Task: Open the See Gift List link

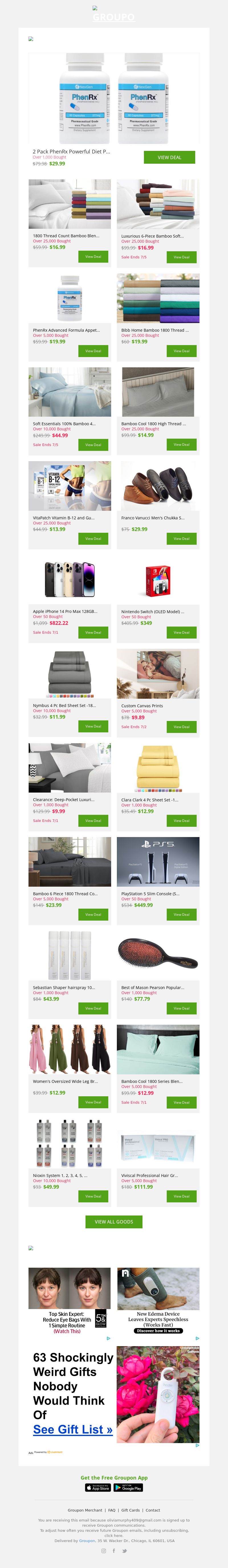Action: click(x=73, y=1429)
